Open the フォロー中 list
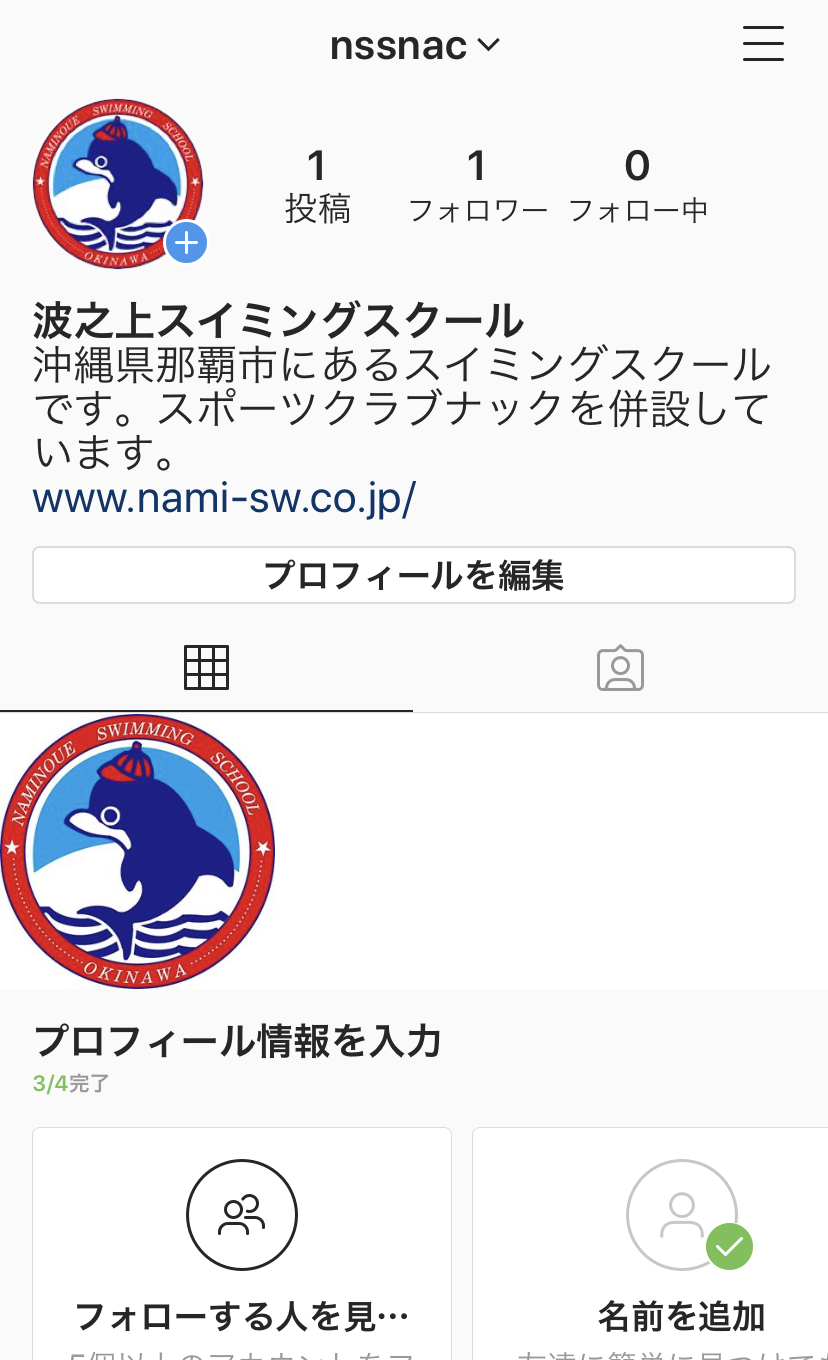This screenshot has width=828, height=1360. tap(637, 186)
